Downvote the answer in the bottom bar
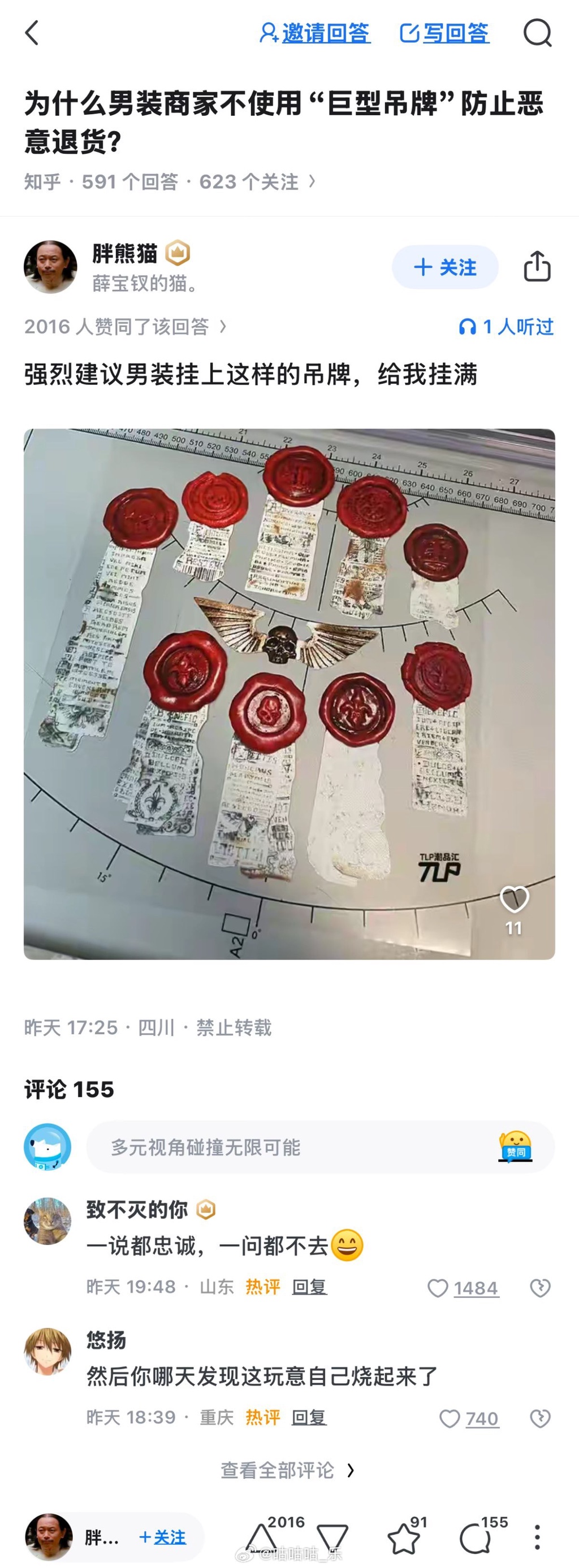Viewport: 579px width, 1568px height. pyautogui.click(x=332, y=1539)
